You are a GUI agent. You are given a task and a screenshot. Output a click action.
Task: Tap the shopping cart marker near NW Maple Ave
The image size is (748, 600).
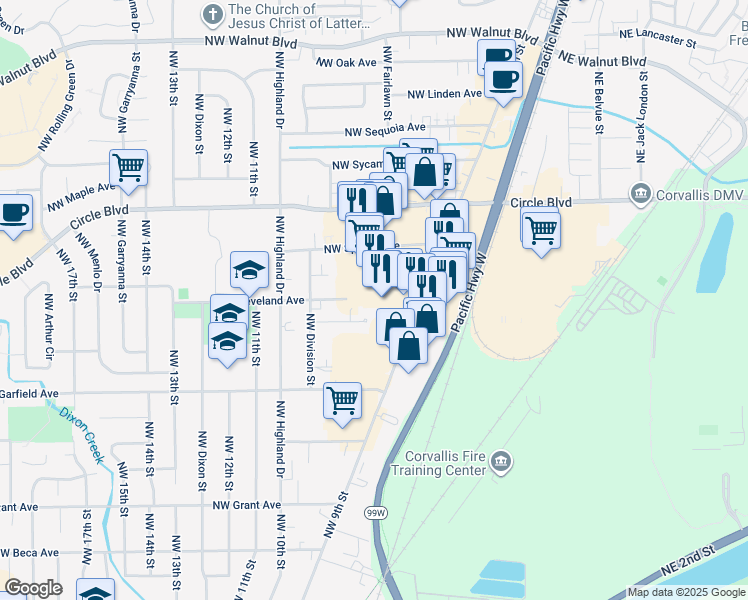128,168
